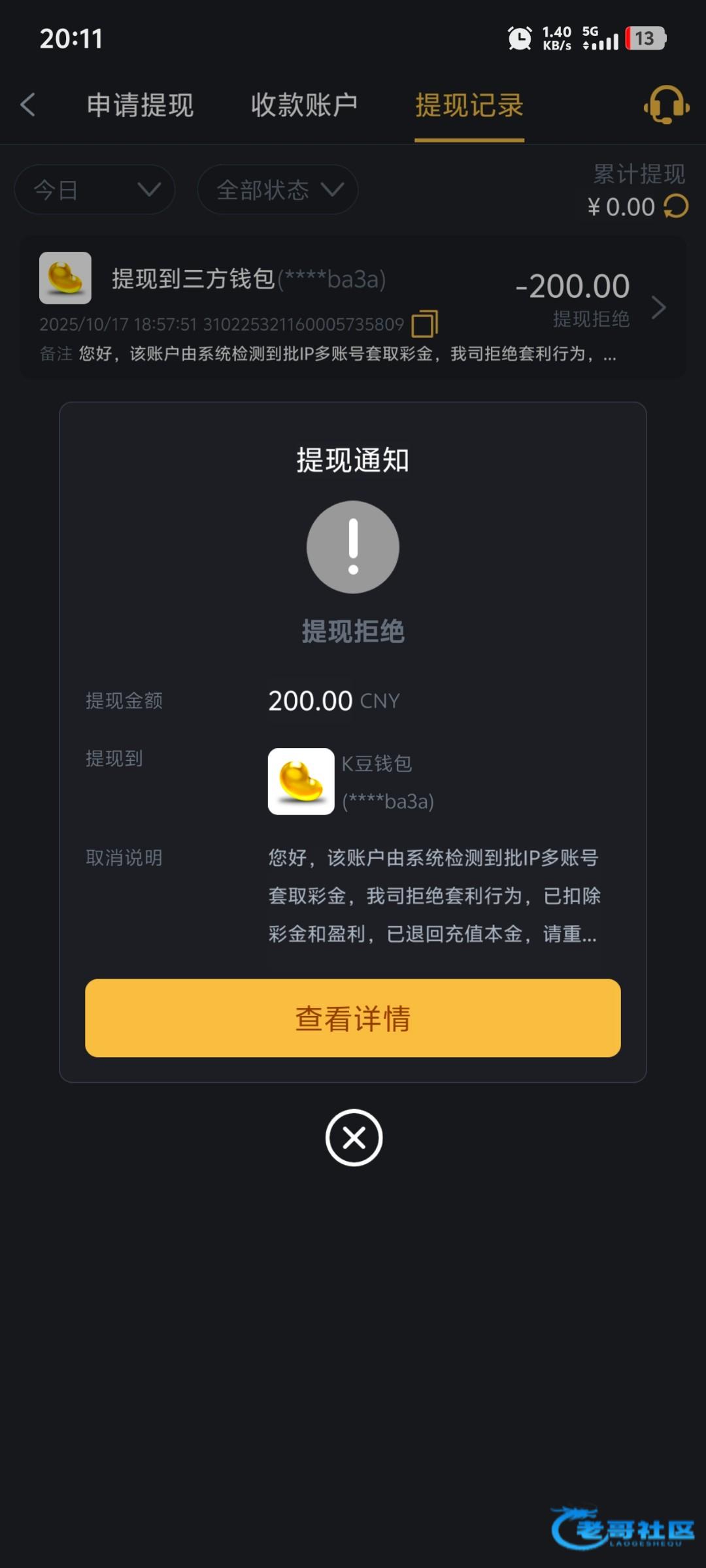Go back using the top-left arrow
This screenshot has height=1568, width=706.
tap(27, 105)
